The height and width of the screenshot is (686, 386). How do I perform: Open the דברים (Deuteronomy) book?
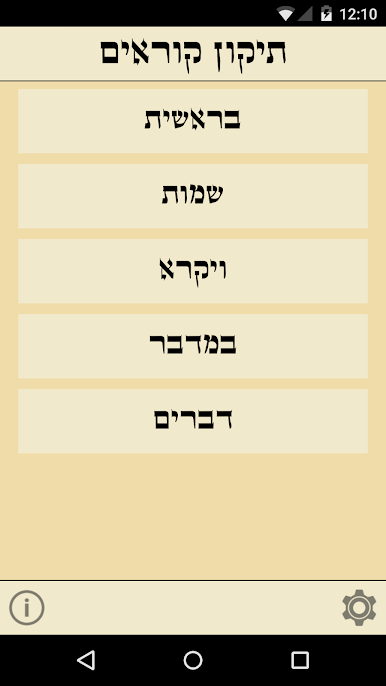point(193,421)
